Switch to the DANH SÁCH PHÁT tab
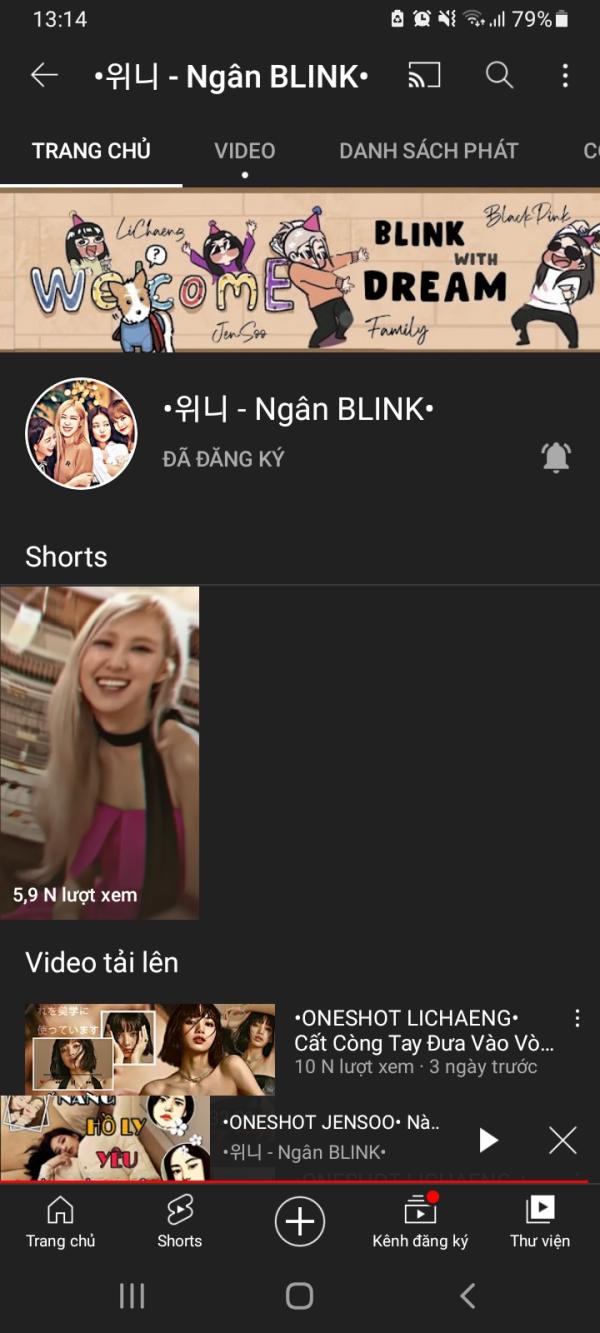 pos(428,151)
